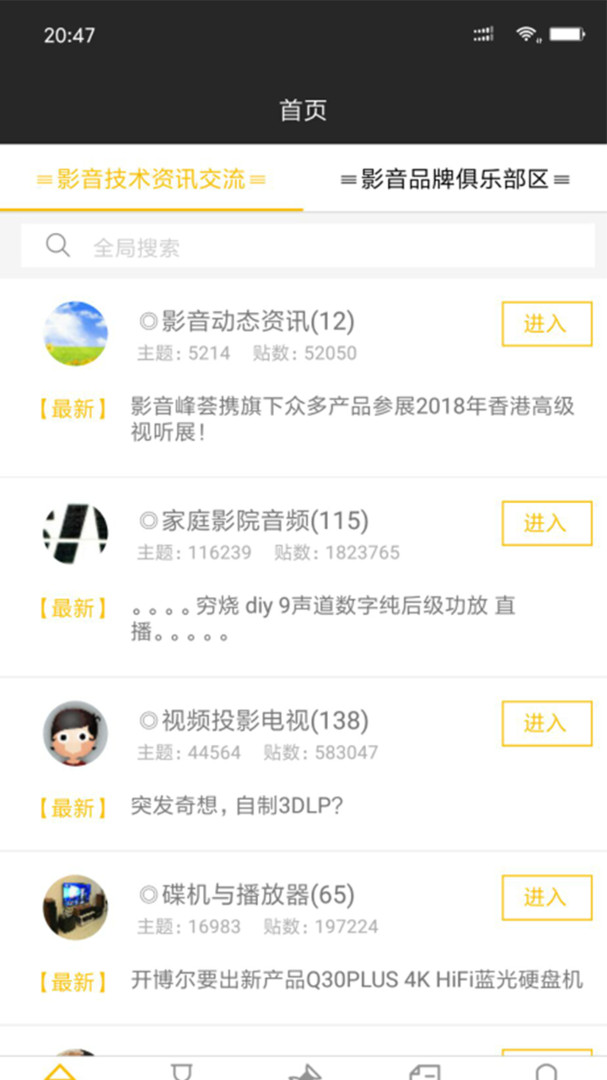Enter the 碟机与播放器 forum via 进入
This screenshot has height=1080, width=607.
(x=546, y=897)
